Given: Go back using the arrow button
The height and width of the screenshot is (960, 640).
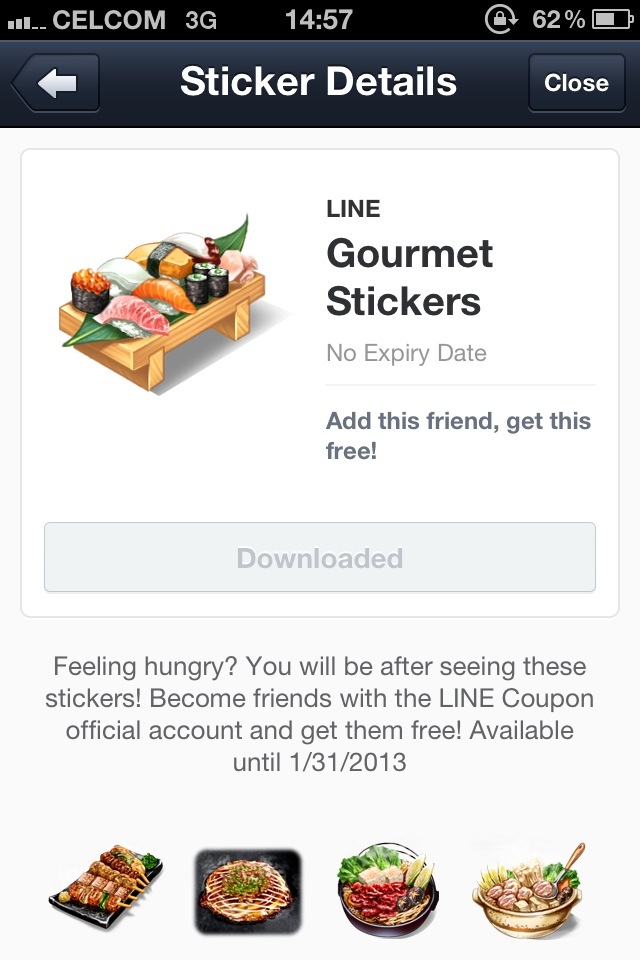Looking at the screenshot, I should coord(57,83).
